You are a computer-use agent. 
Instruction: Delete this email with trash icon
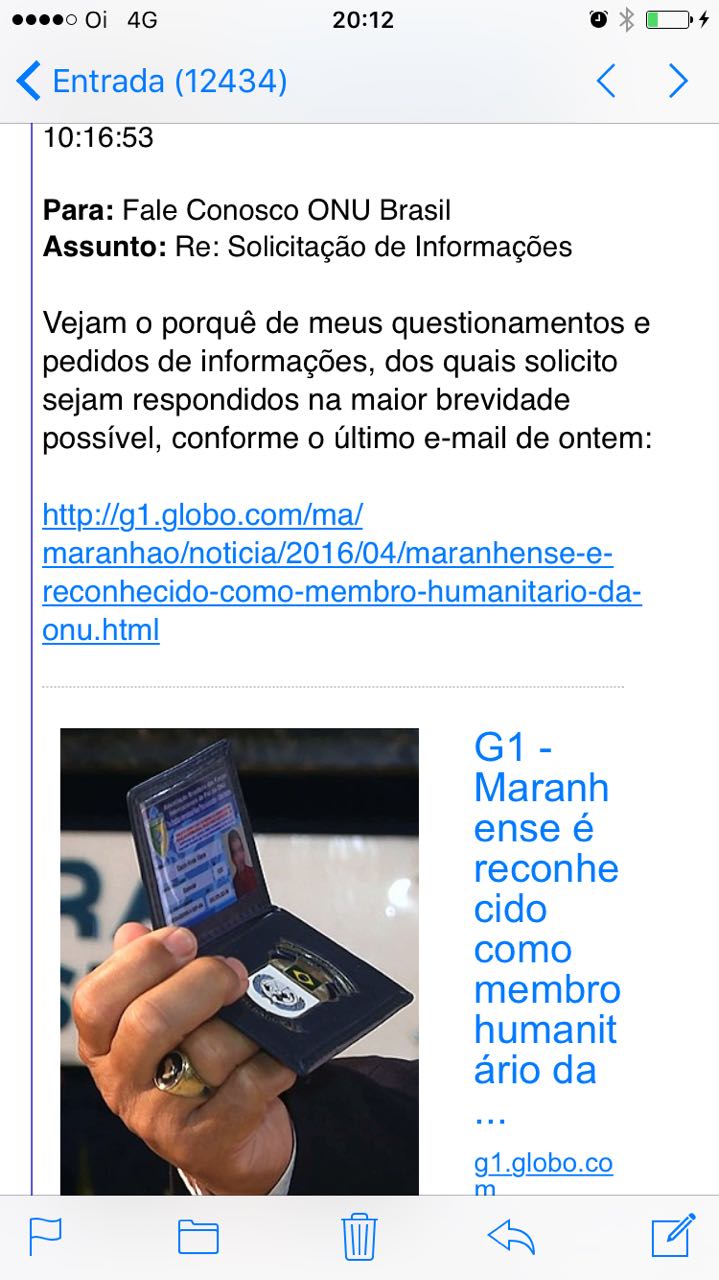pos(359,1237)
